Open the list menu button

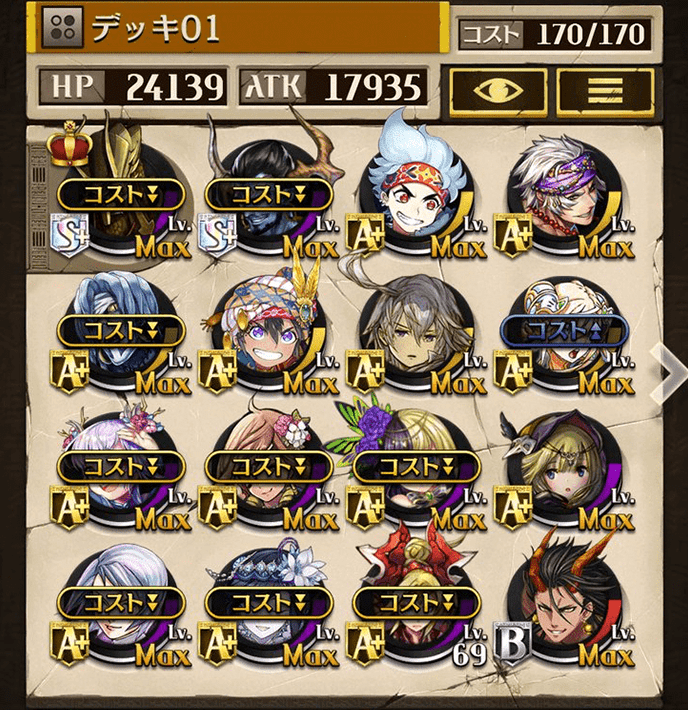click(606, 93)
